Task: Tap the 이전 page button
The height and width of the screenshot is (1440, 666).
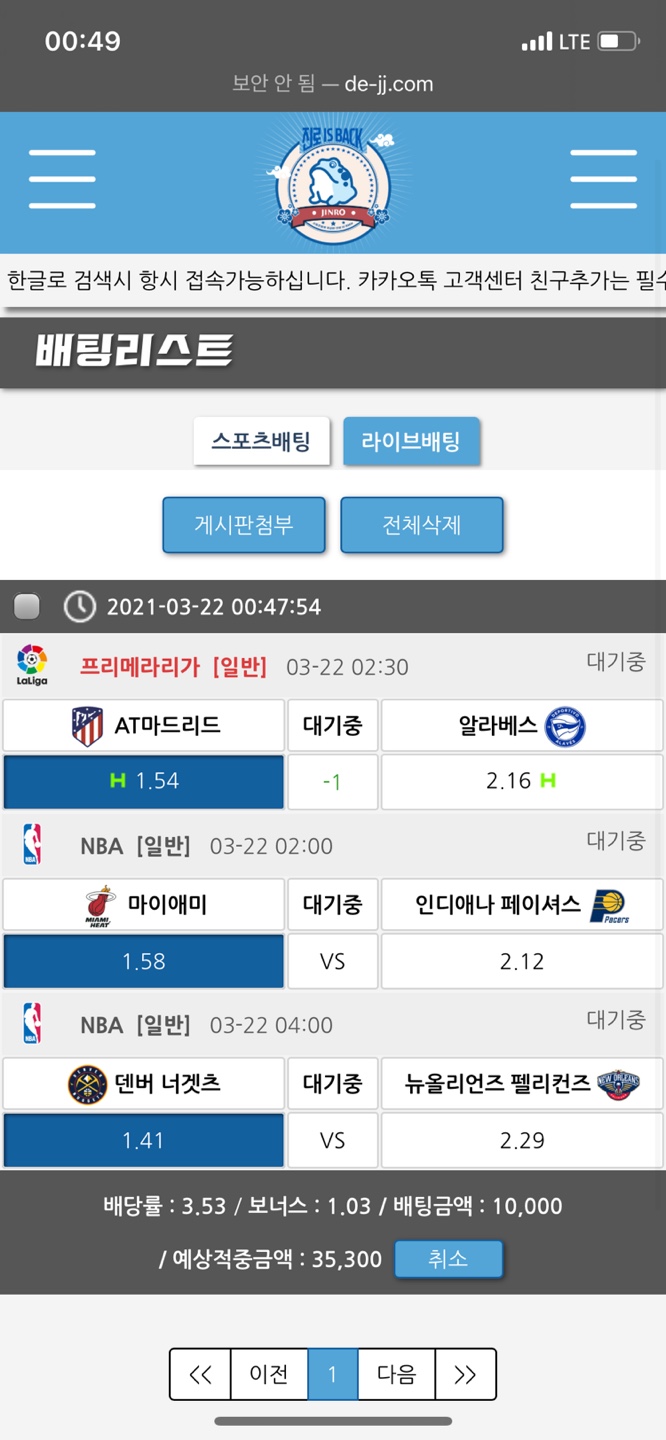Action: [269, 1374]
